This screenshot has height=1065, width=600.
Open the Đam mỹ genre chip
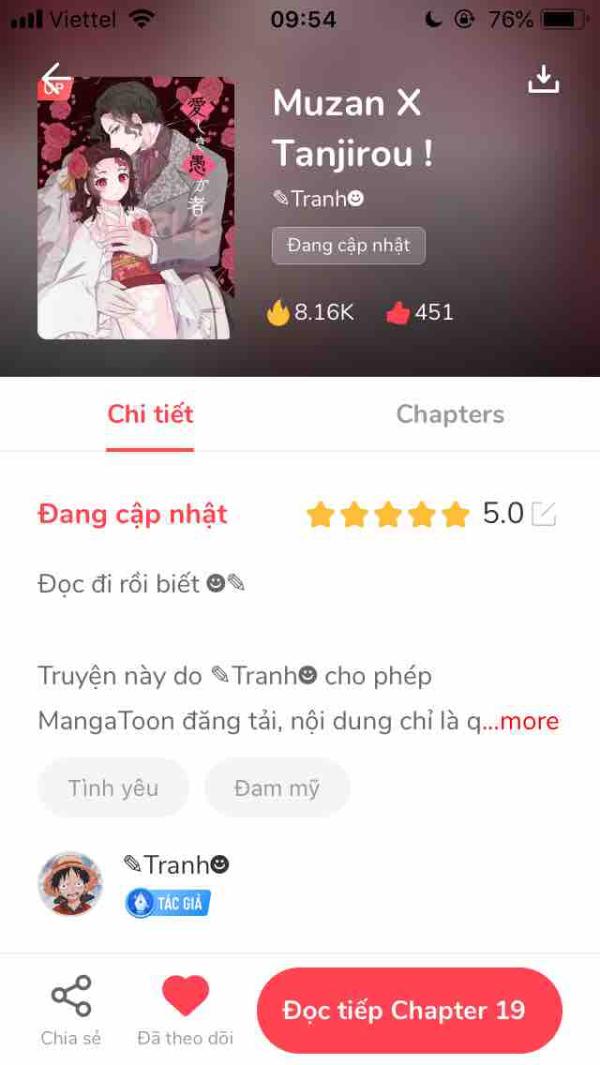(x=277, y=788)
